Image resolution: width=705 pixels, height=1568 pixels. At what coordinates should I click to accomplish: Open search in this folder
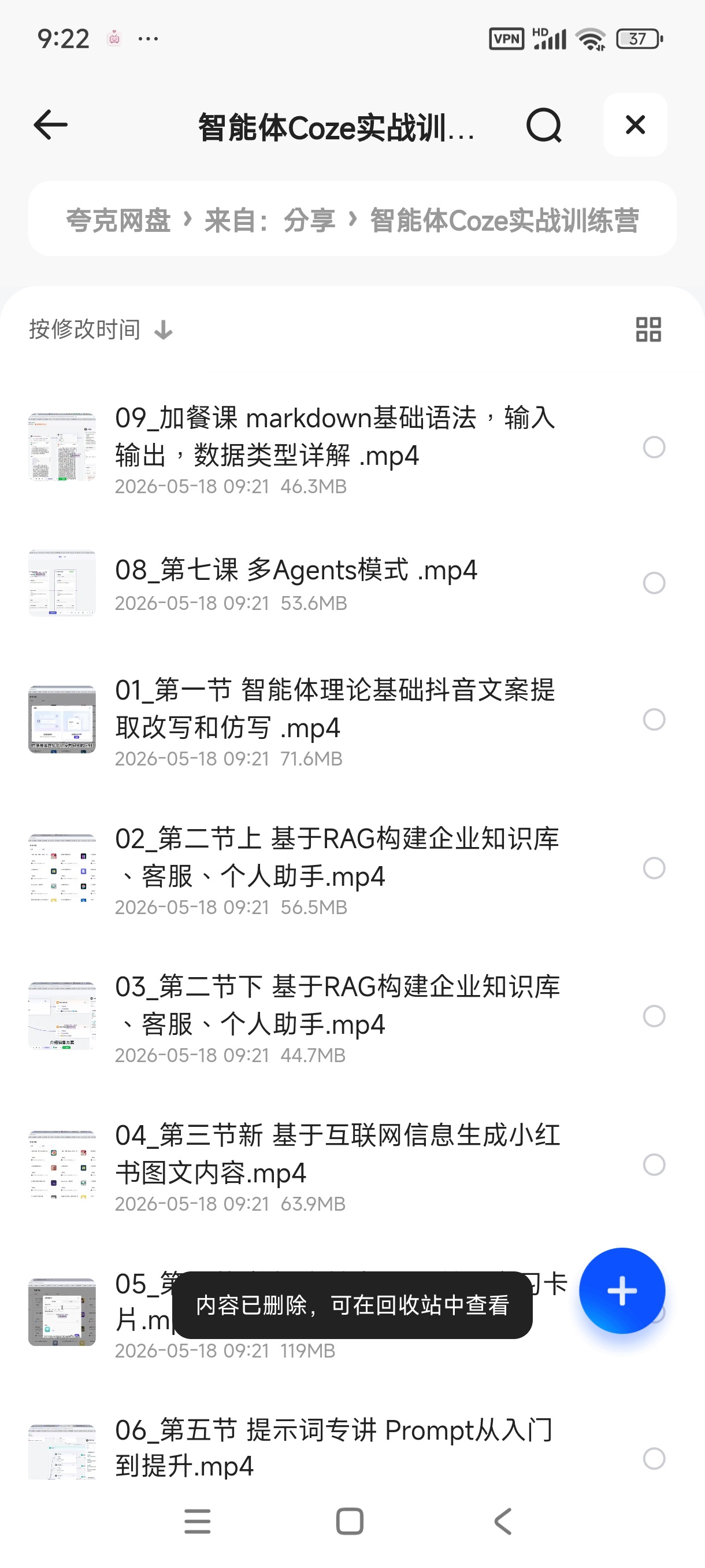click(x=543, y=125)
